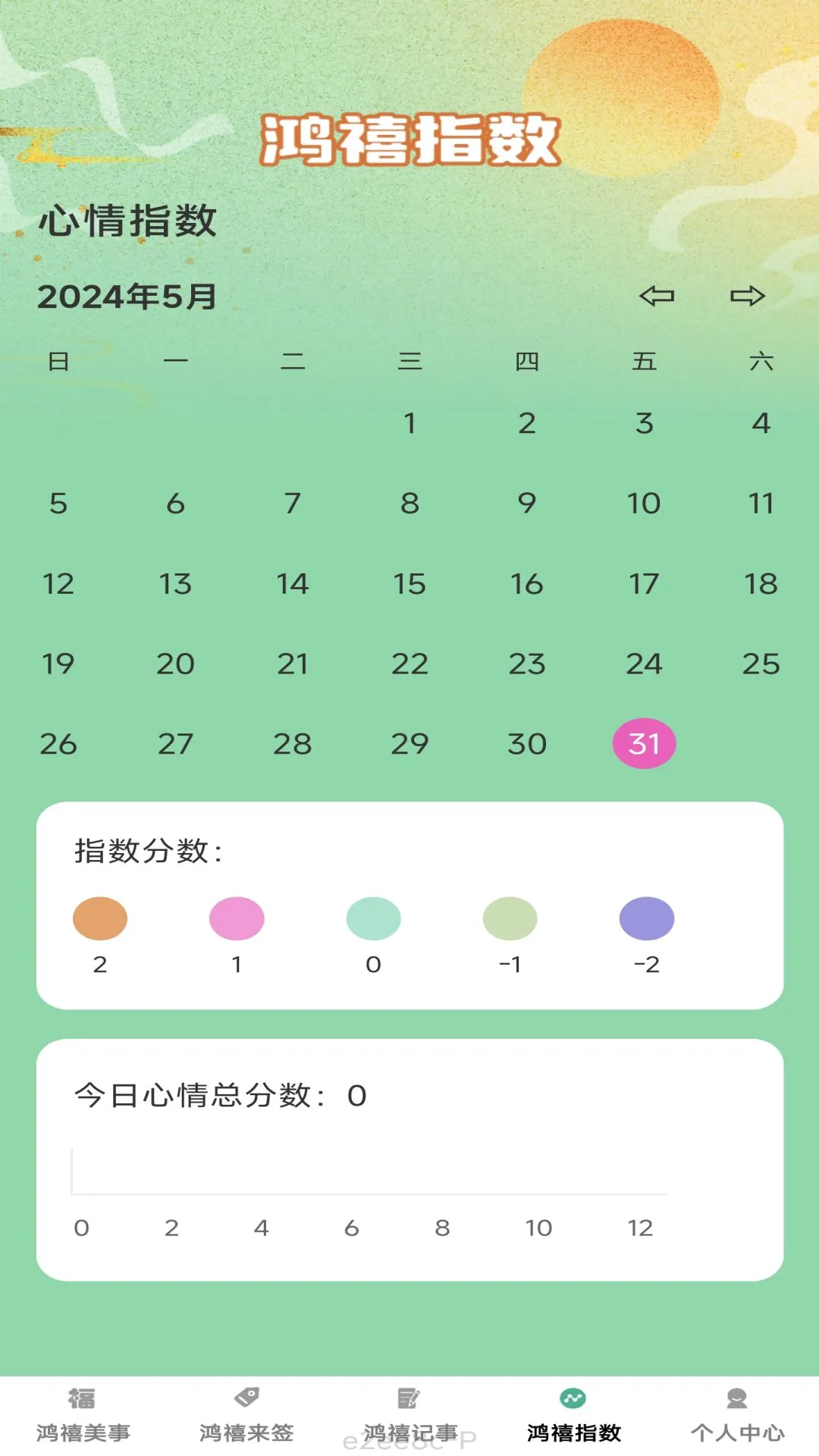Viewport: 819px width, 1456px height.
Task: Tap the highlighted date 31
Action: (644, 744)
